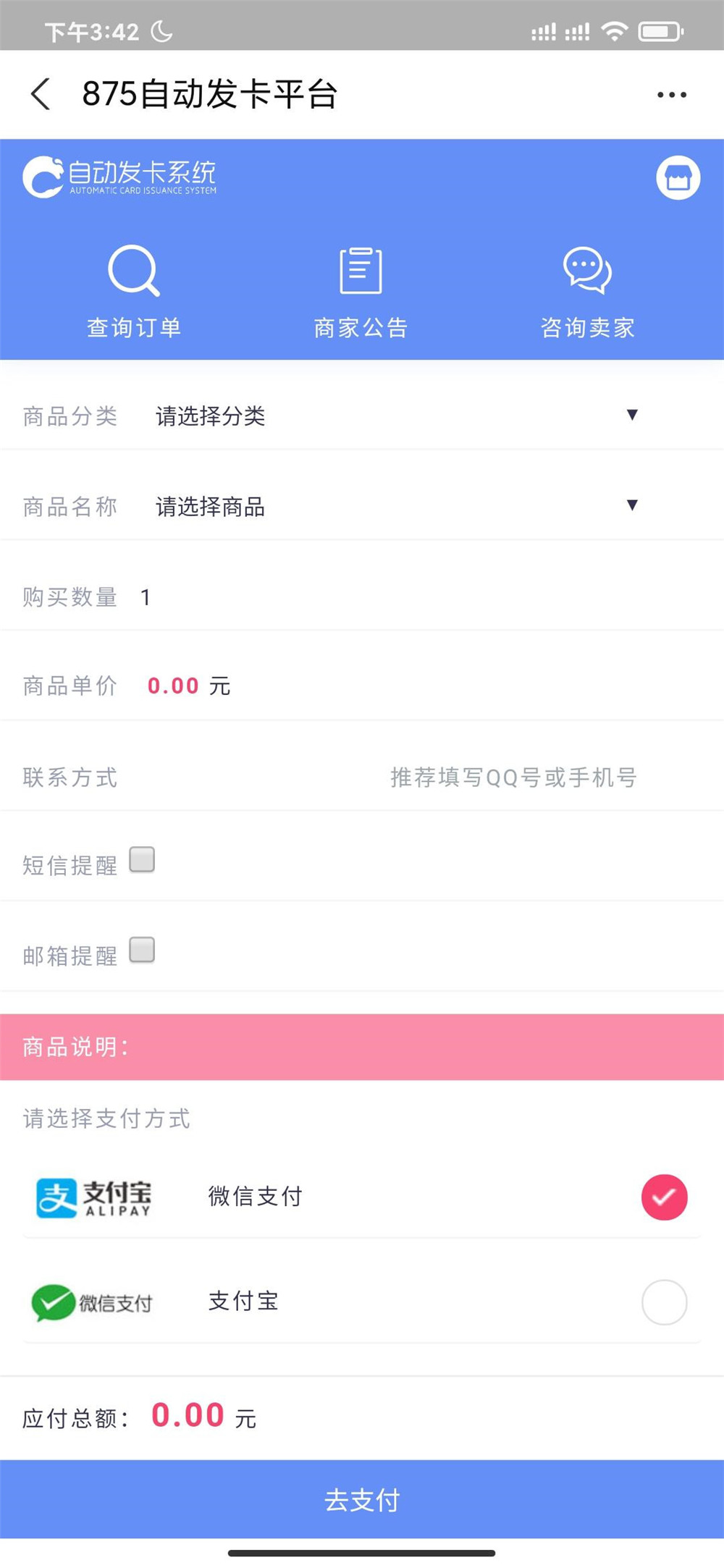The height and width of the screenshot is (1568, 724).
Task: Click the shop icon in the blue header
Action: click(x=678, y=177)
